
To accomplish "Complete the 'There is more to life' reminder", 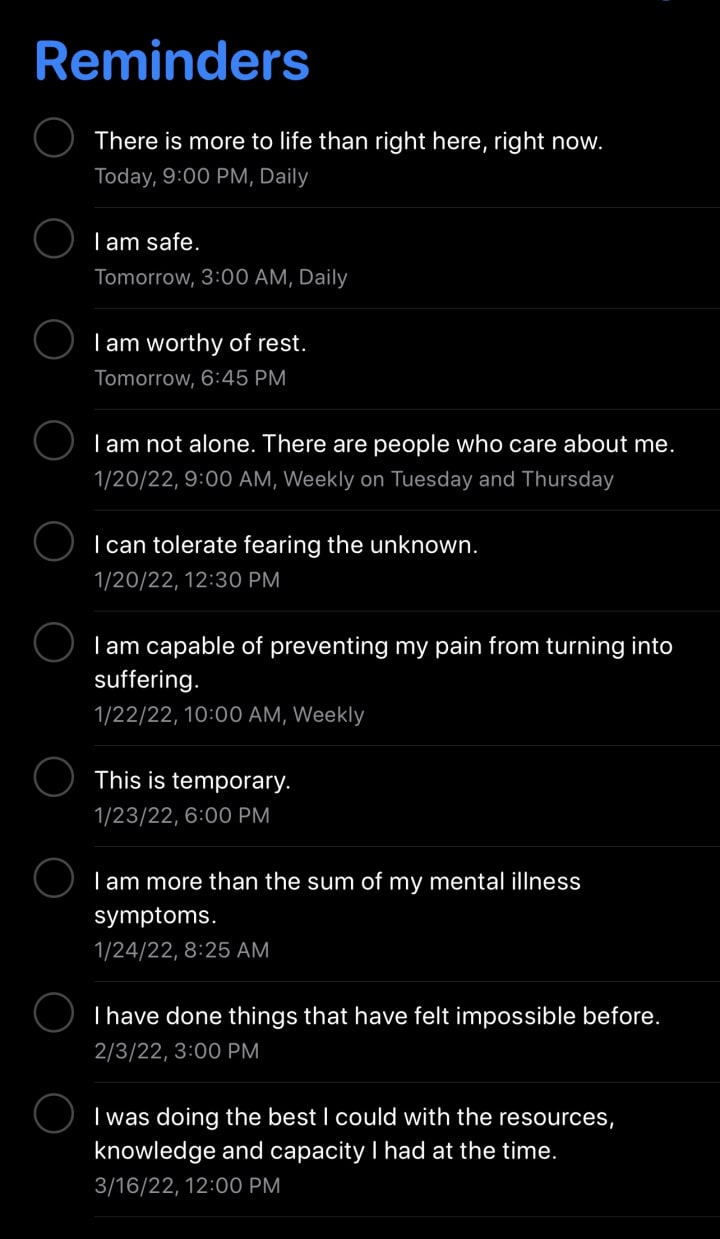I will tap(53, 138).
